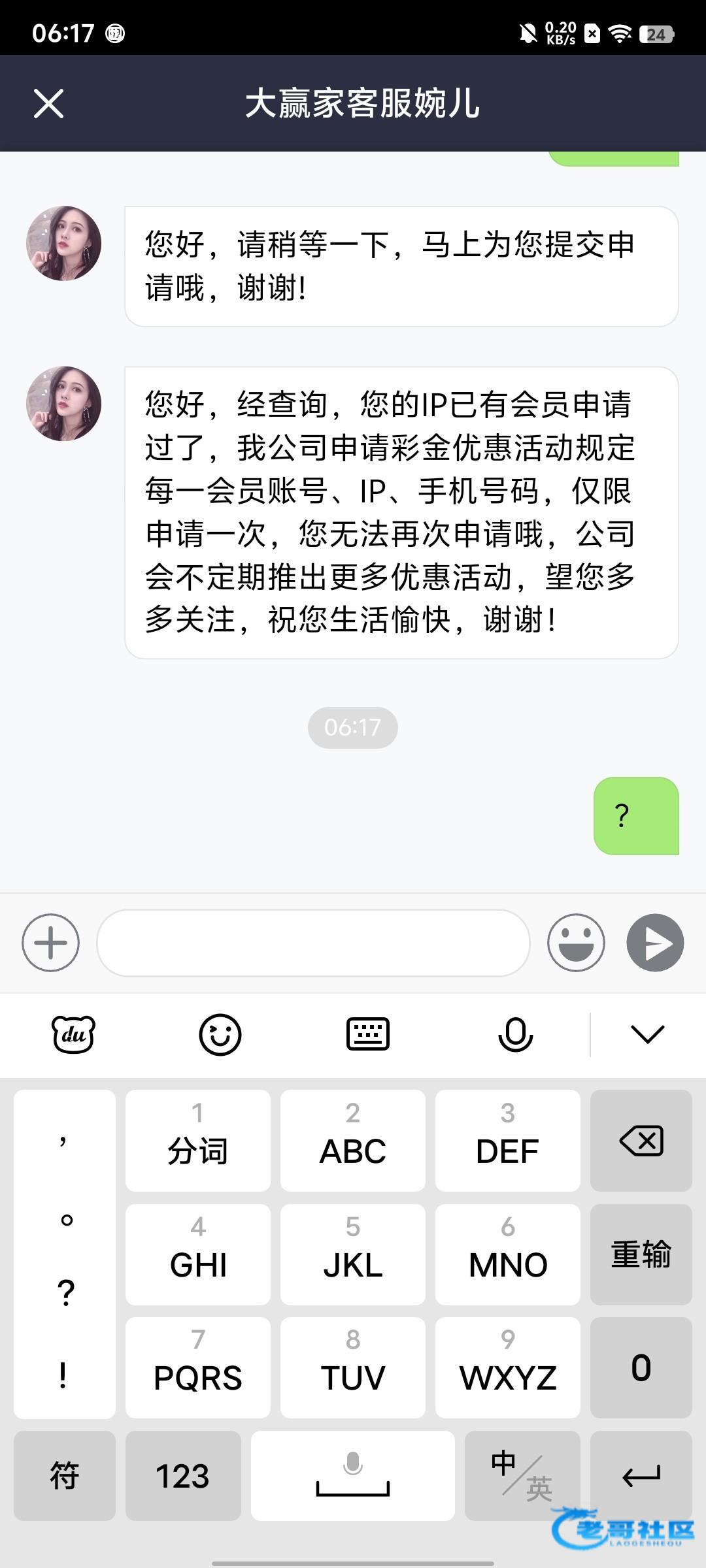Viewport: 706px width, 1568px height.
Task: Switch keyboard layout from the toolbar
Action: [367, 1034]
